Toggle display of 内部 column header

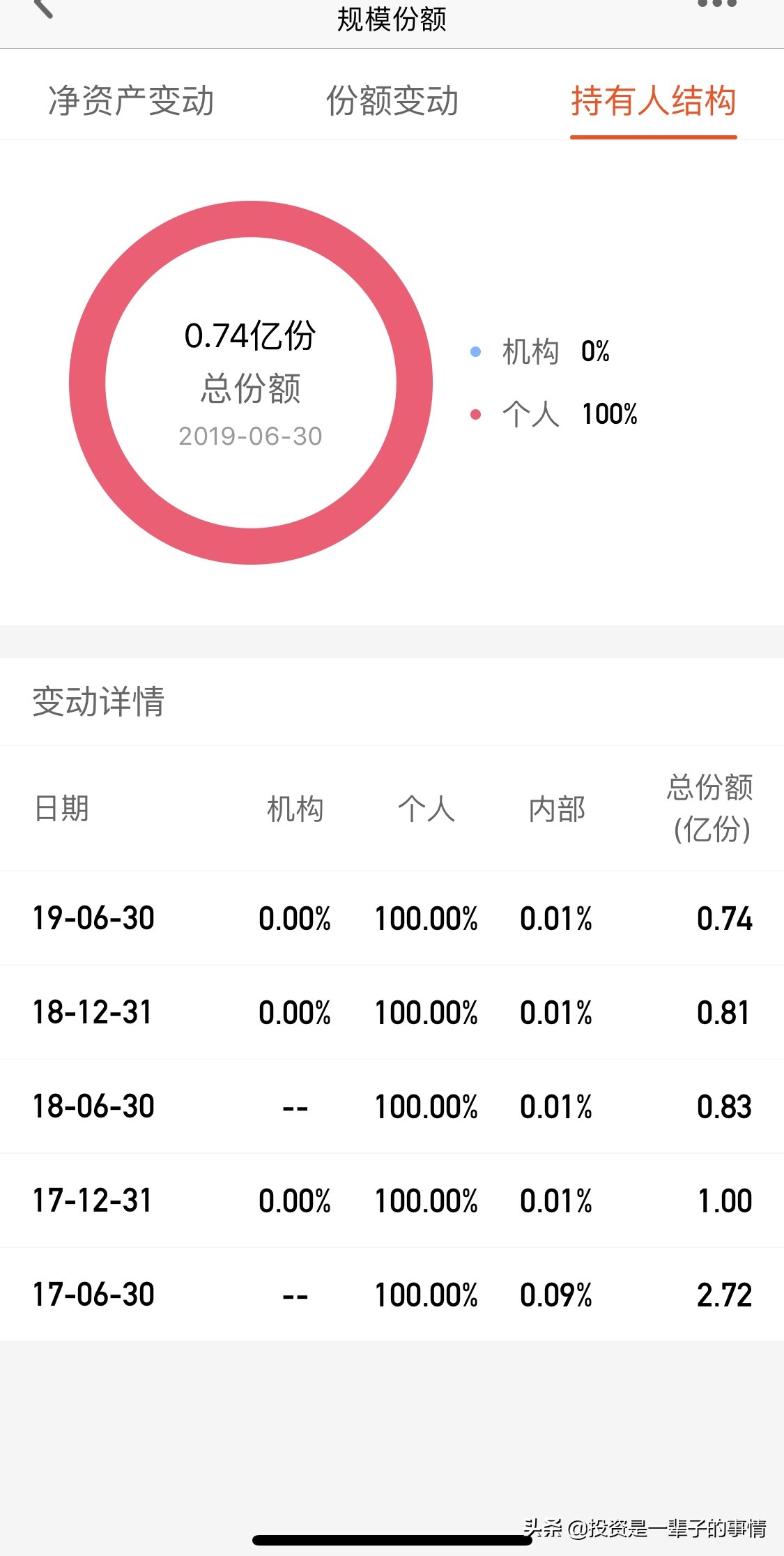point(558,809)
